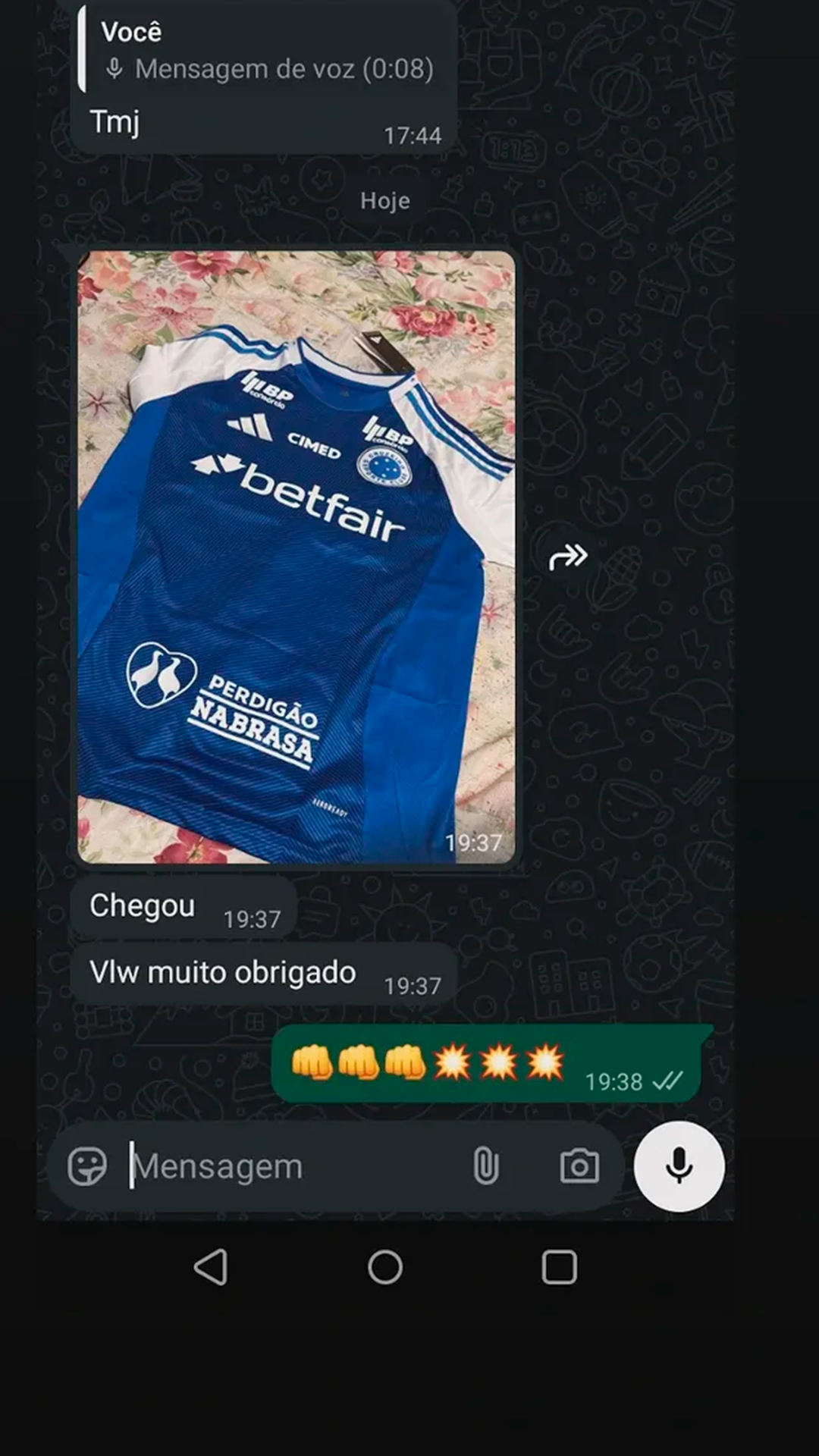Open the camera from the message bar
Image resolution: width=819 pixels, height=1456 pixels.
[x=579, y=1166]
